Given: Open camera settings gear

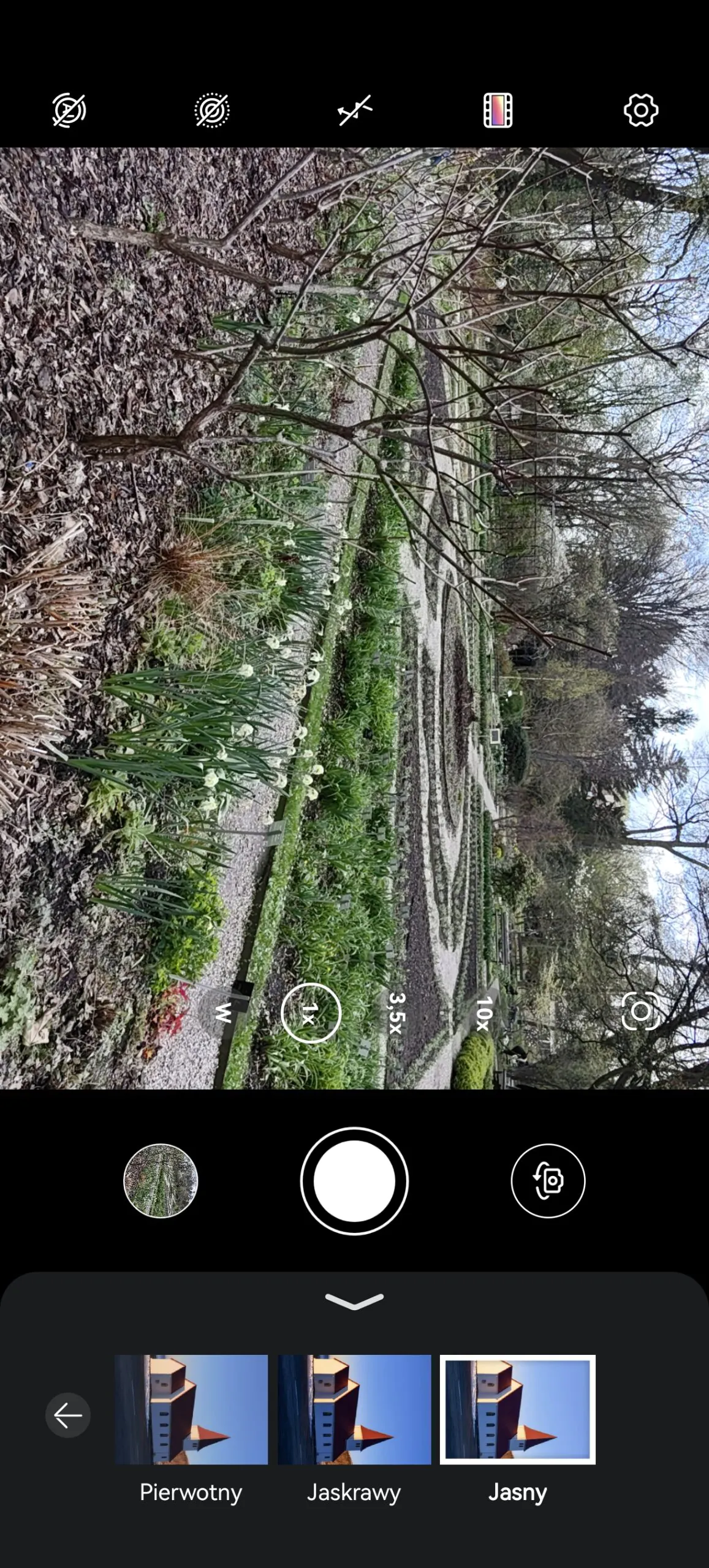Looking at the screenshot, I should tap(640, 111).
